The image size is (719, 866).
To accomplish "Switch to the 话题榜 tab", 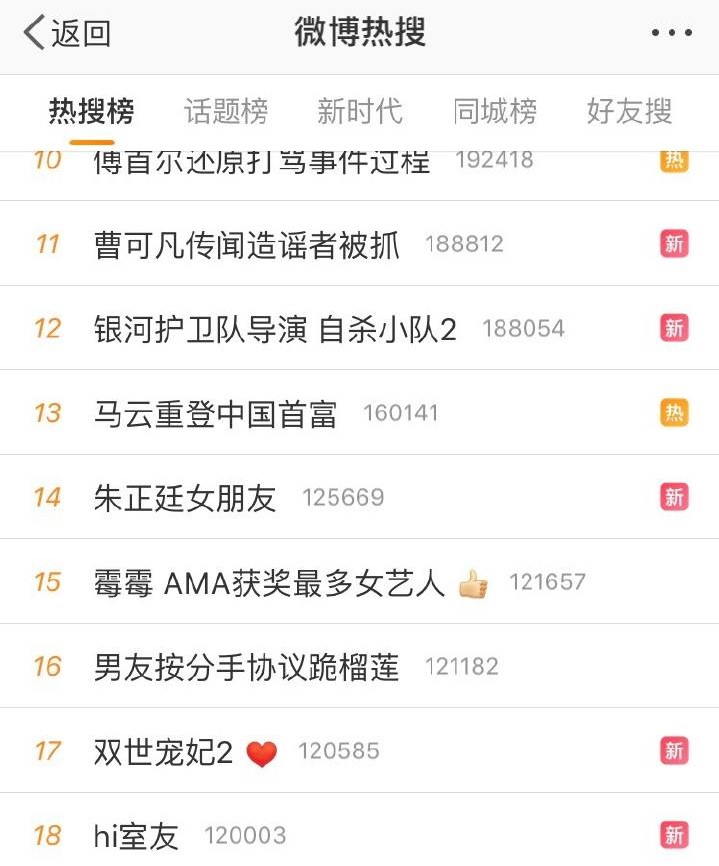I will tap(226, 111).
